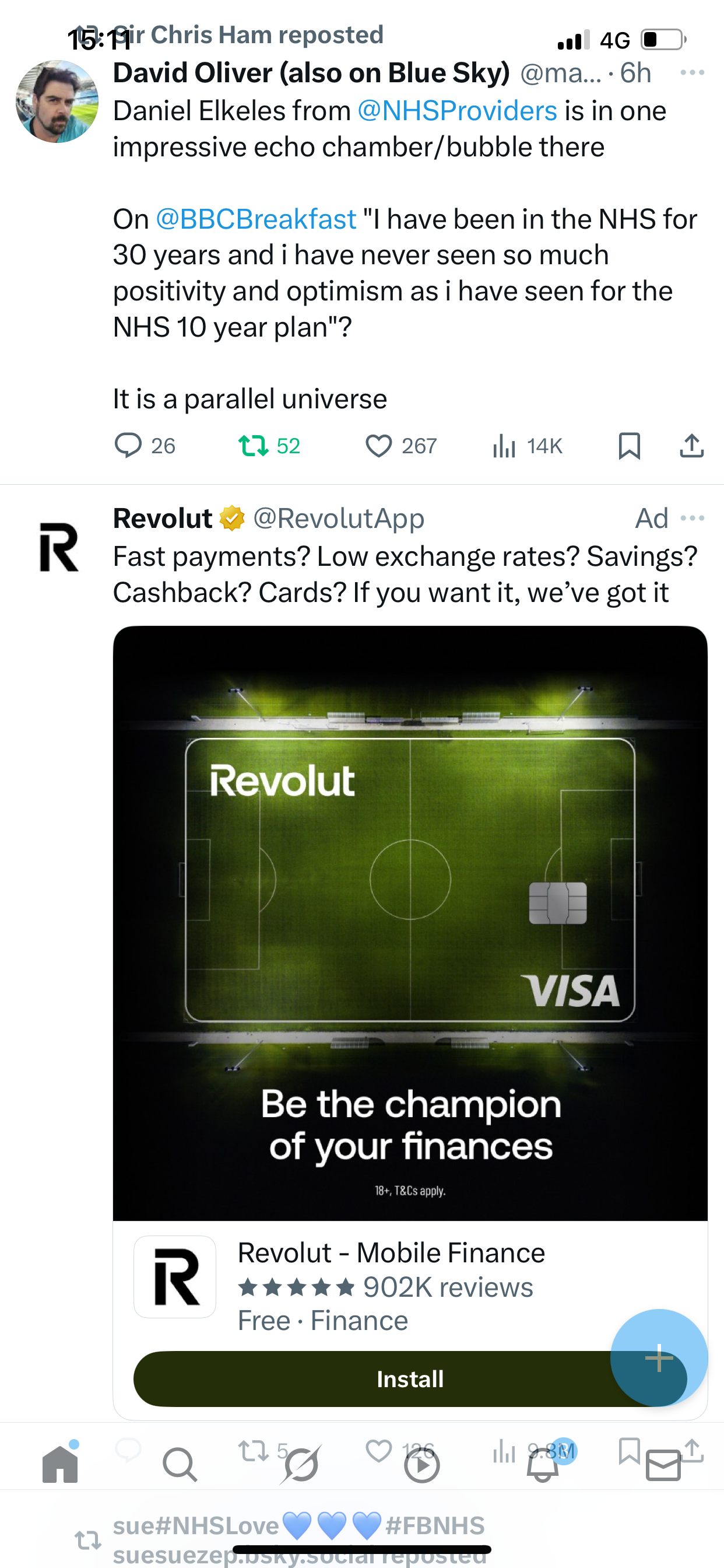The width and height of the screenshot is (724, 1568).
Task: Like David Oliver's post
Action: click(378, 446)
